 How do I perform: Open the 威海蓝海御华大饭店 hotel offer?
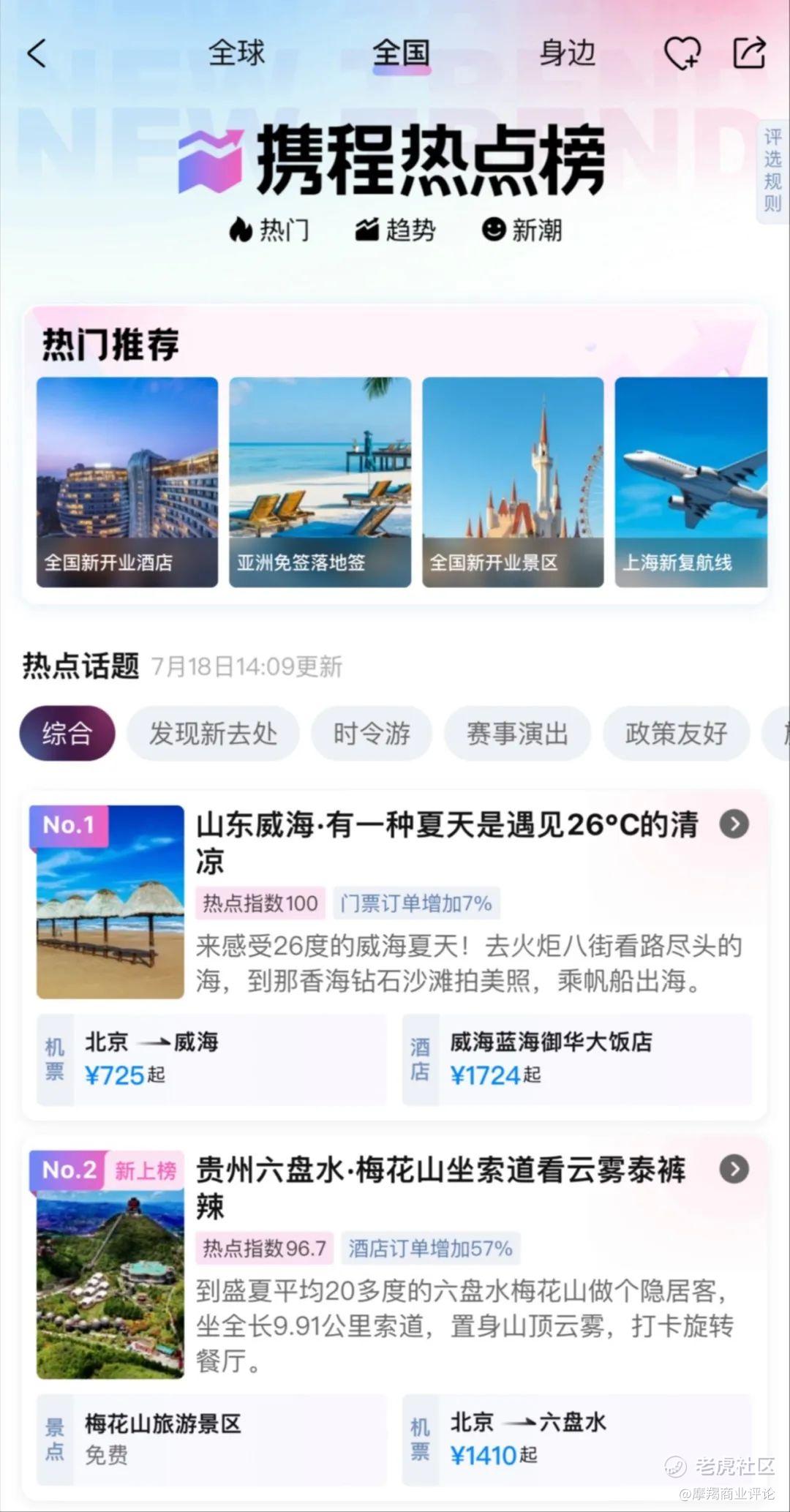tap(576, 1058)
